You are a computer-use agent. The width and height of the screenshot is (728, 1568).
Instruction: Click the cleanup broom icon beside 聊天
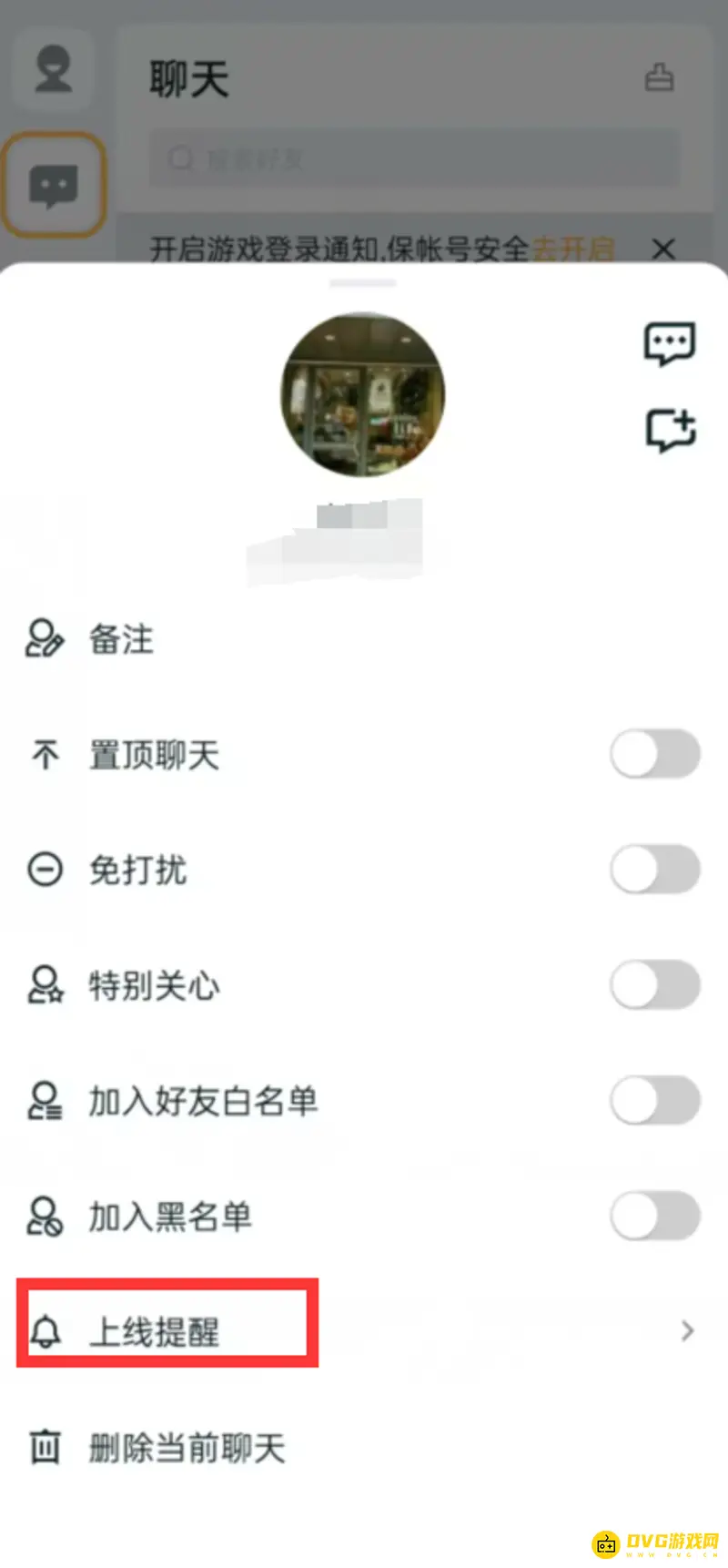(661, 79)
